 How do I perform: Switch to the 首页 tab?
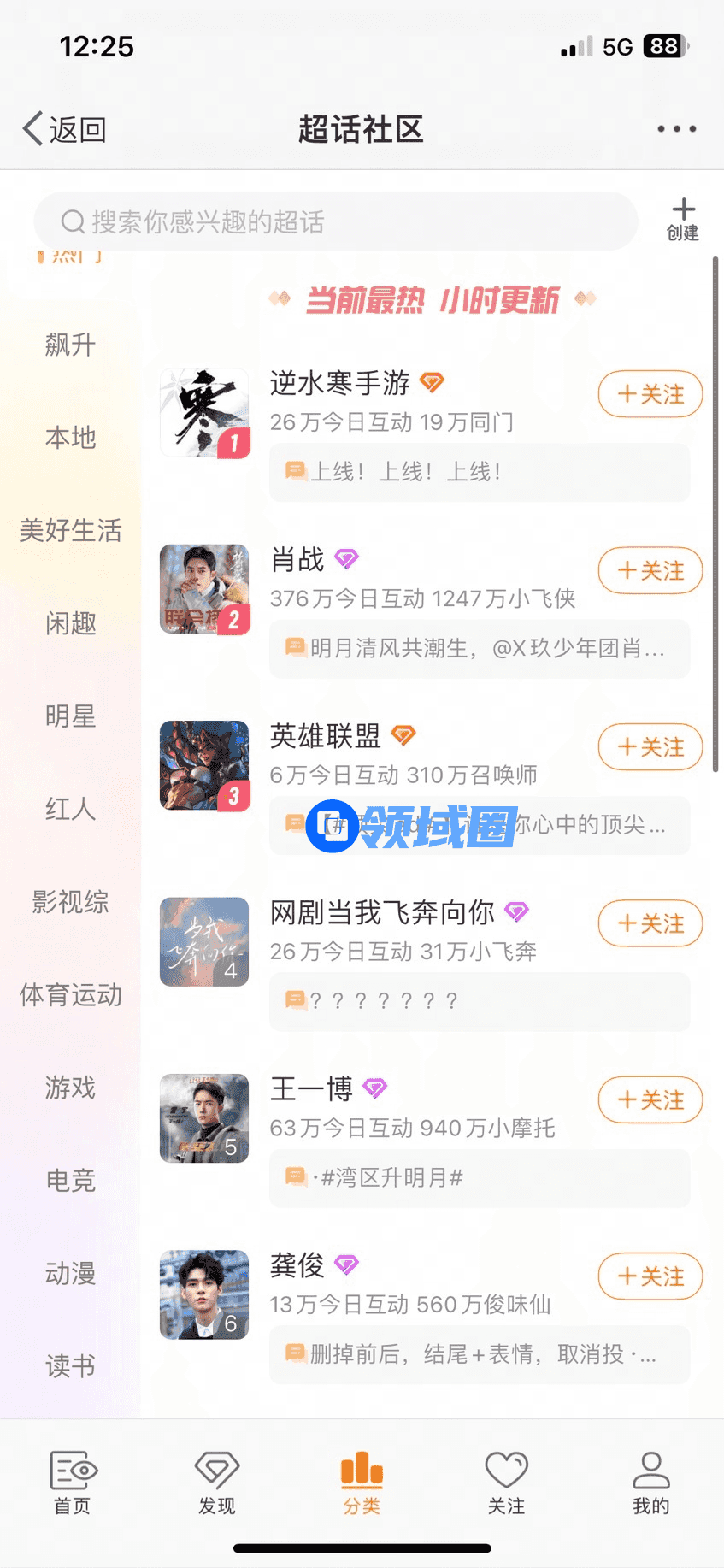coord(73,1483)
